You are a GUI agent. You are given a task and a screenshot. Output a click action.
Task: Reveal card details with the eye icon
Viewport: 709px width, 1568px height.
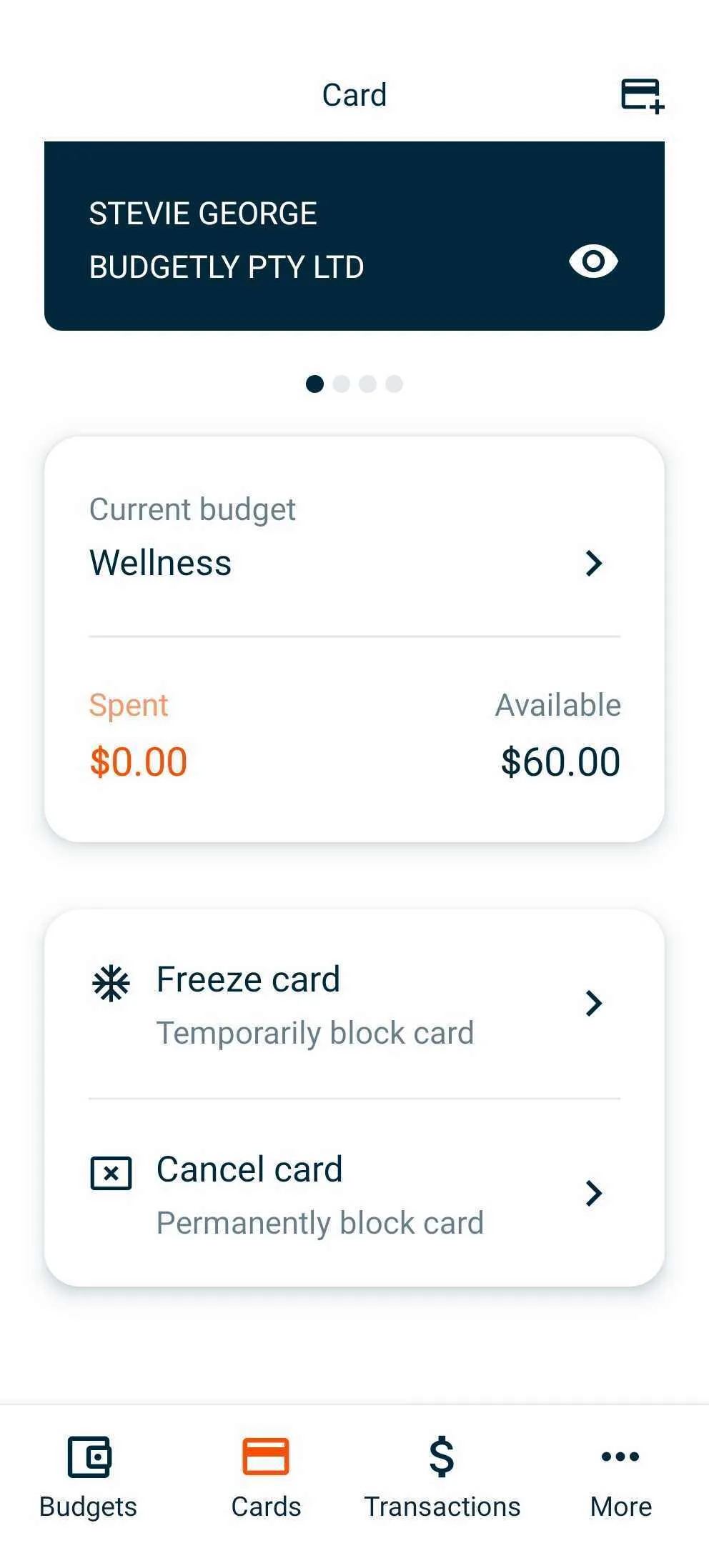coord(595,261)
